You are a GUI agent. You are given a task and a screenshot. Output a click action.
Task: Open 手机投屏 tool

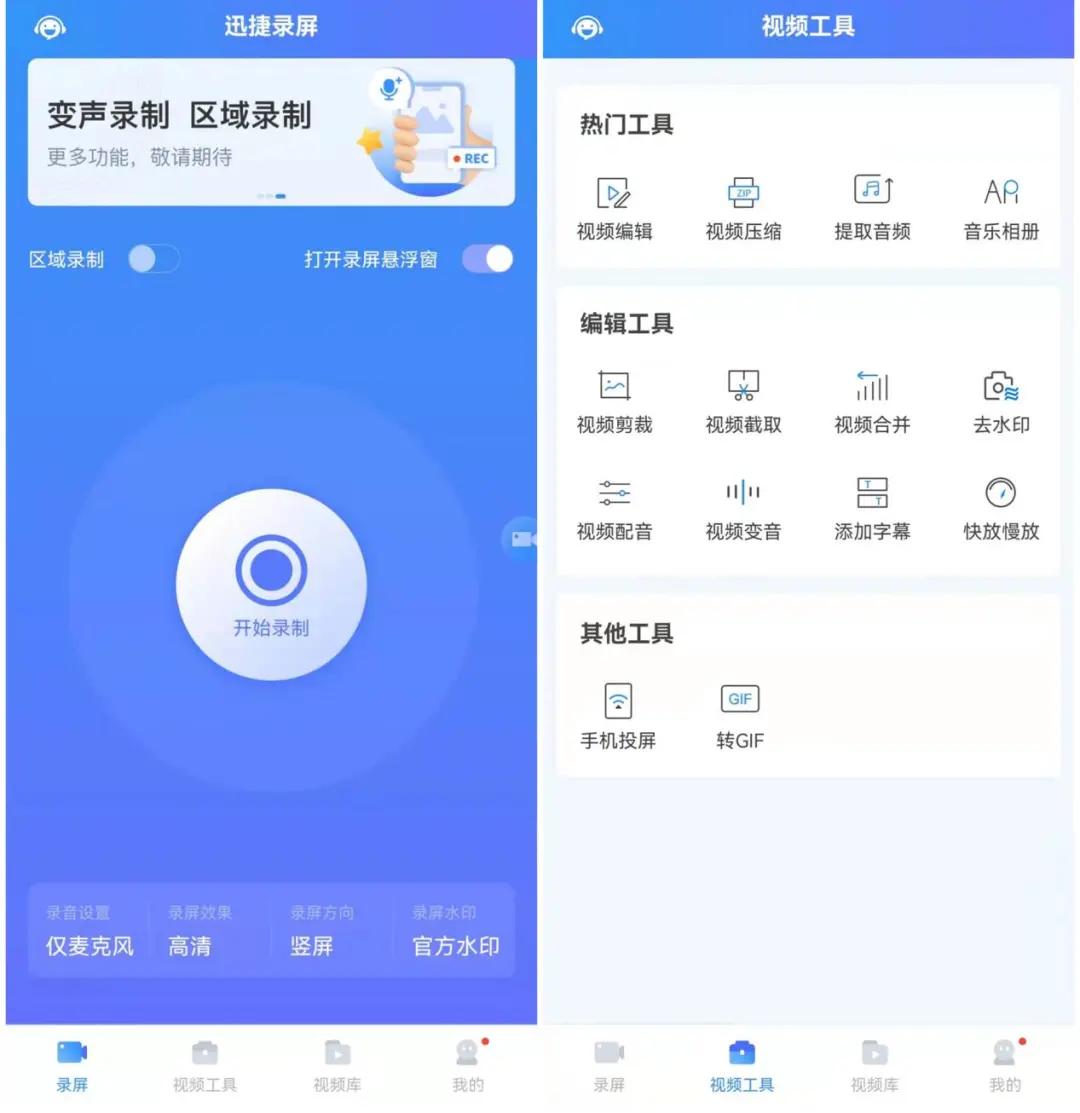pyautogui.click(x=618, y=716)
